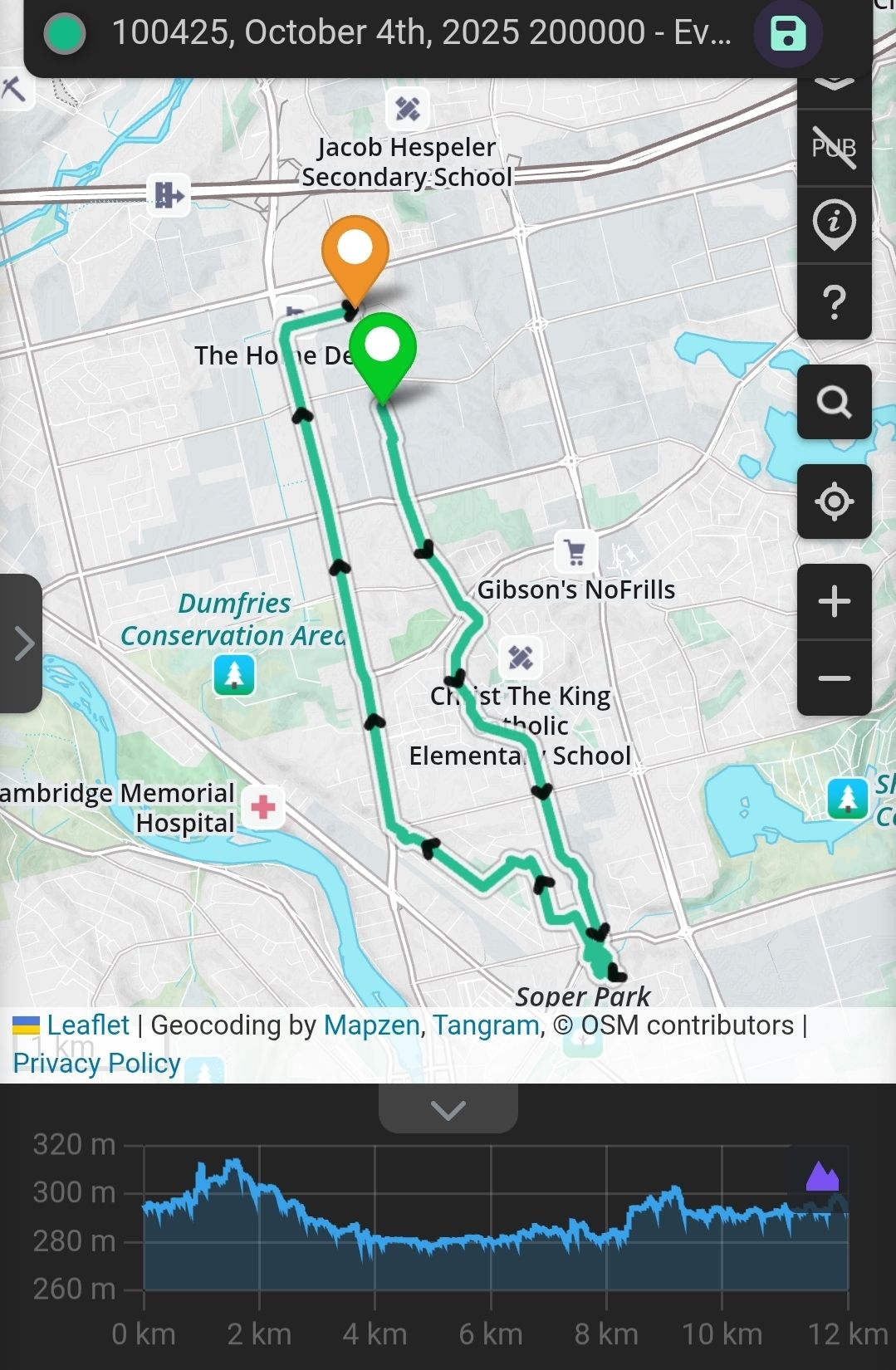Open the map search tool

click(834, 402)
